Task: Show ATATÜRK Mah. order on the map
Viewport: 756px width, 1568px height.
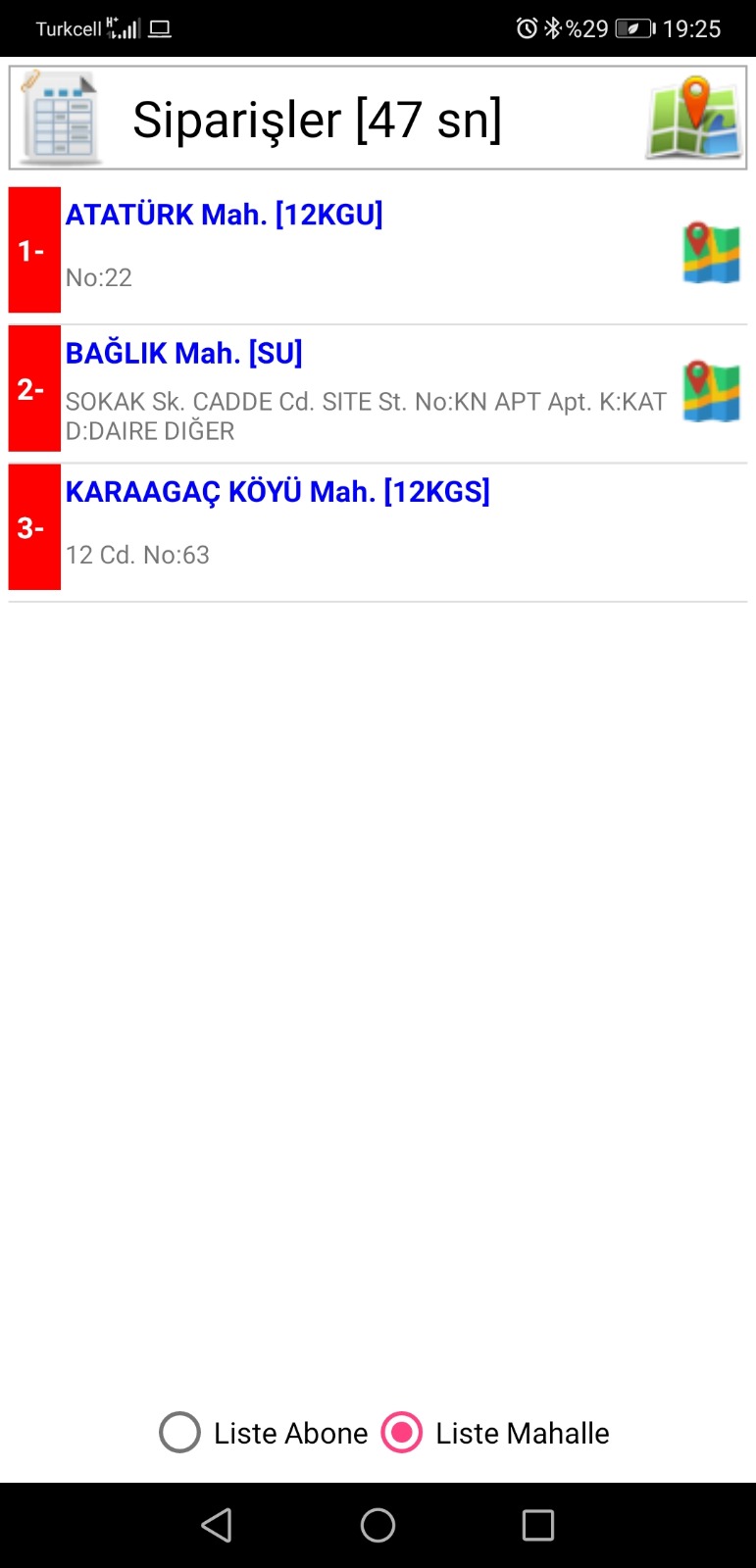Action: point(711,253)
